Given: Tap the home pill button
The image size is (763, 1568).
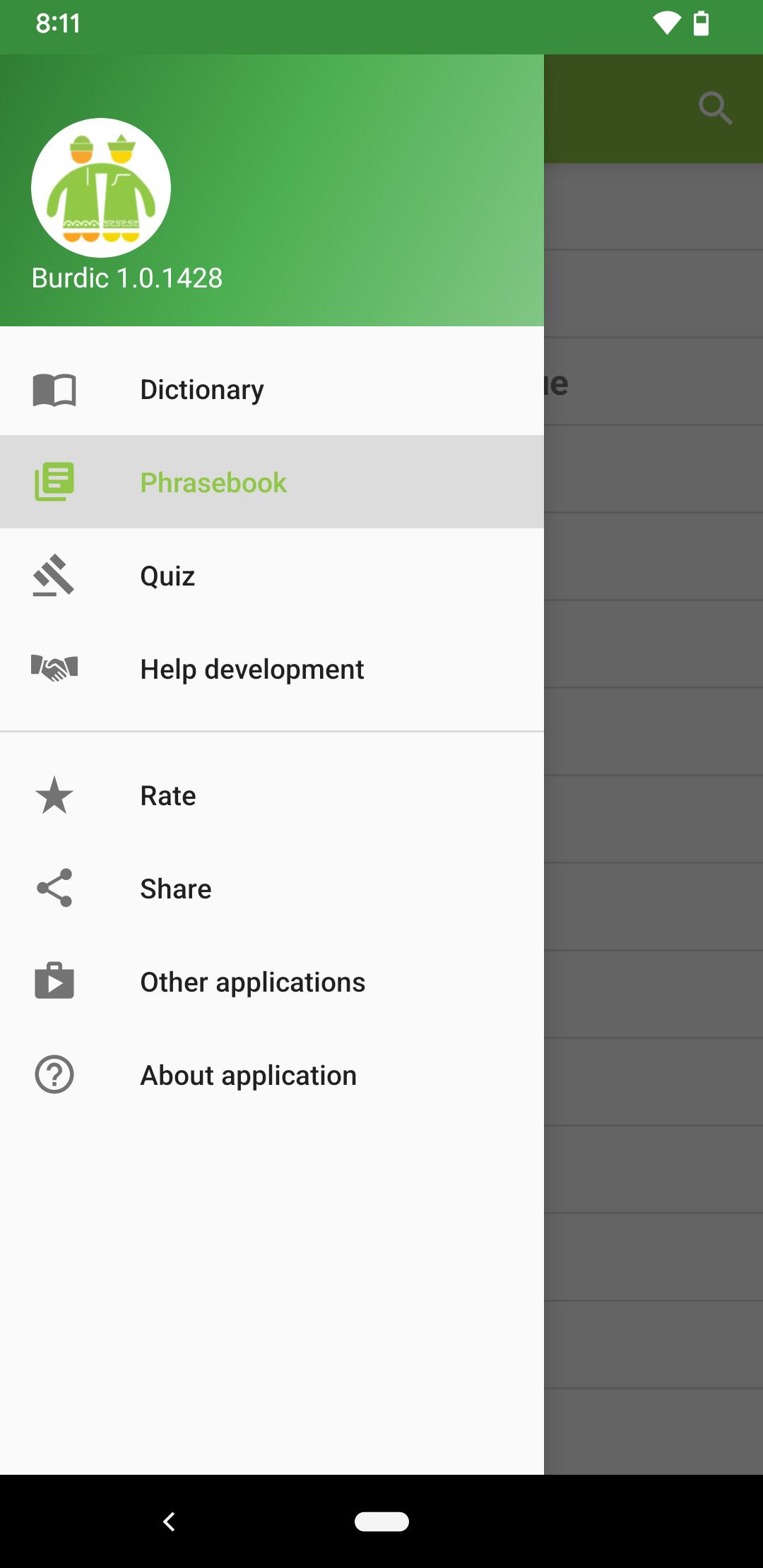Looking at the screenshot, I should [381, 1521].
